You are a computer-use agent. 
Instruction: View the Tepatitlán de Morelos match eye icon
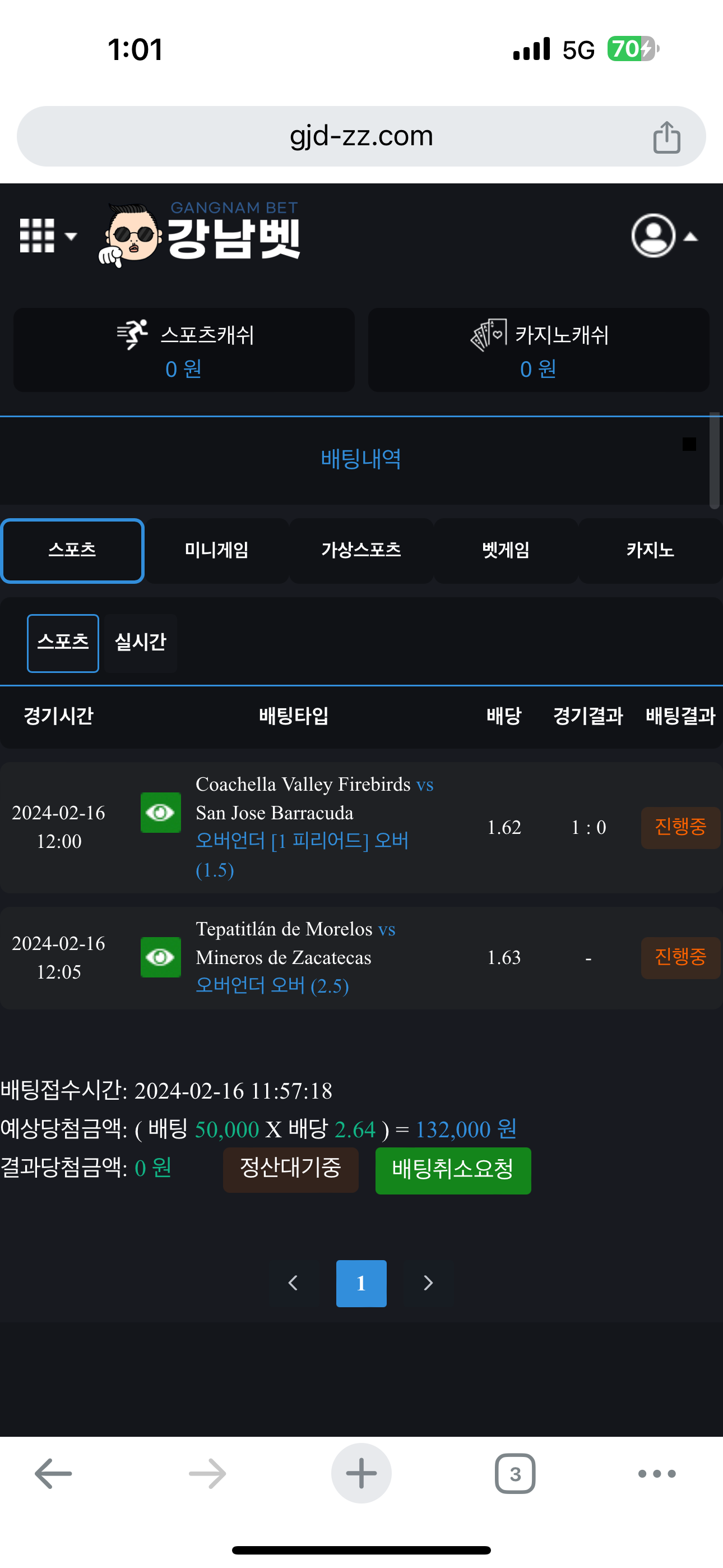pyautogui.click(x=161, y=957)
